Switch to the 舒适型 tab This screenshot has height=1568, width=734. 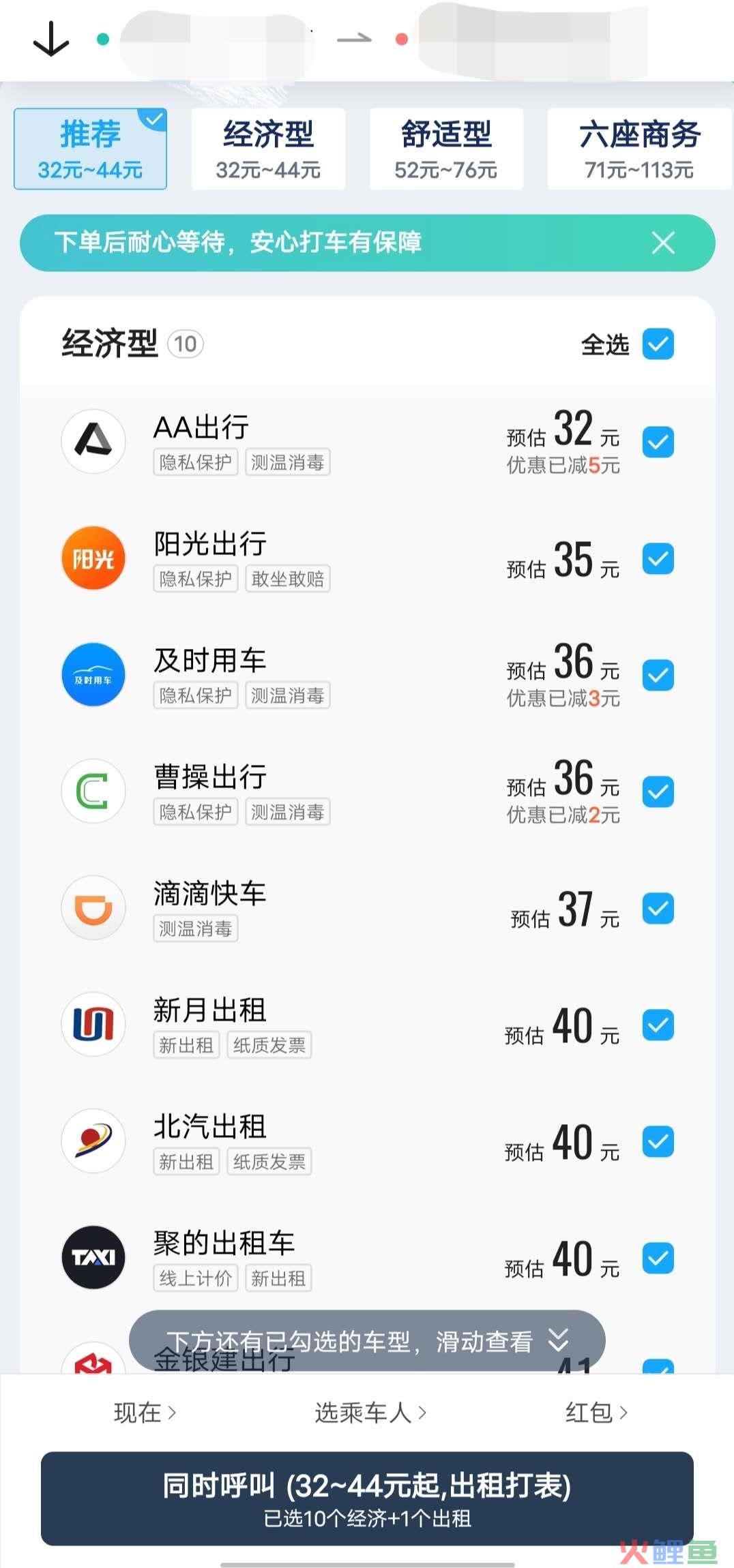(446, 149)
